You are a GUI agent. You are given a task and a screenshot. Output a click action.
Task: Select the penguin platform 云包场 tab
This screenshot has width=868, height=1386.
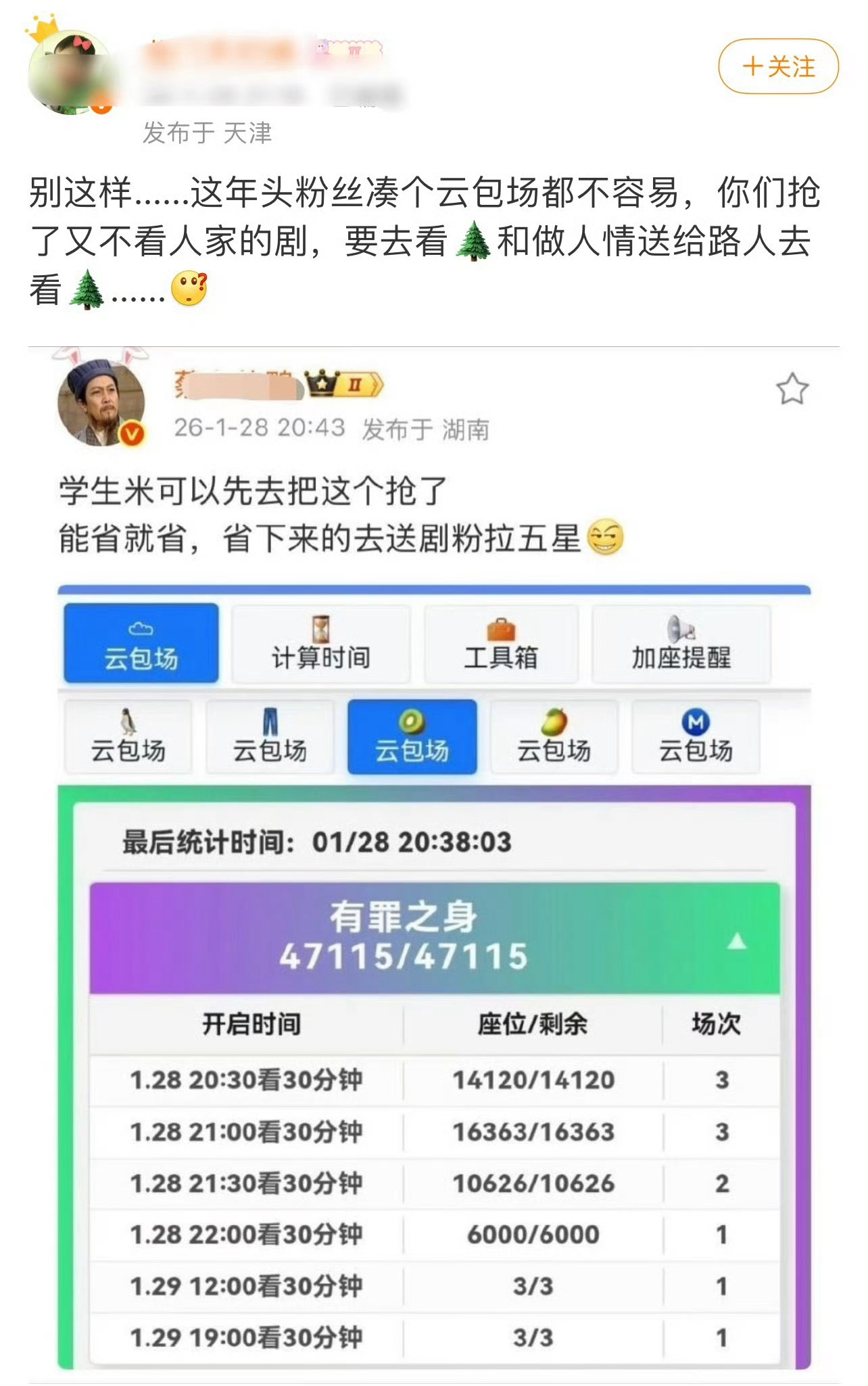(x=128, y=737)
